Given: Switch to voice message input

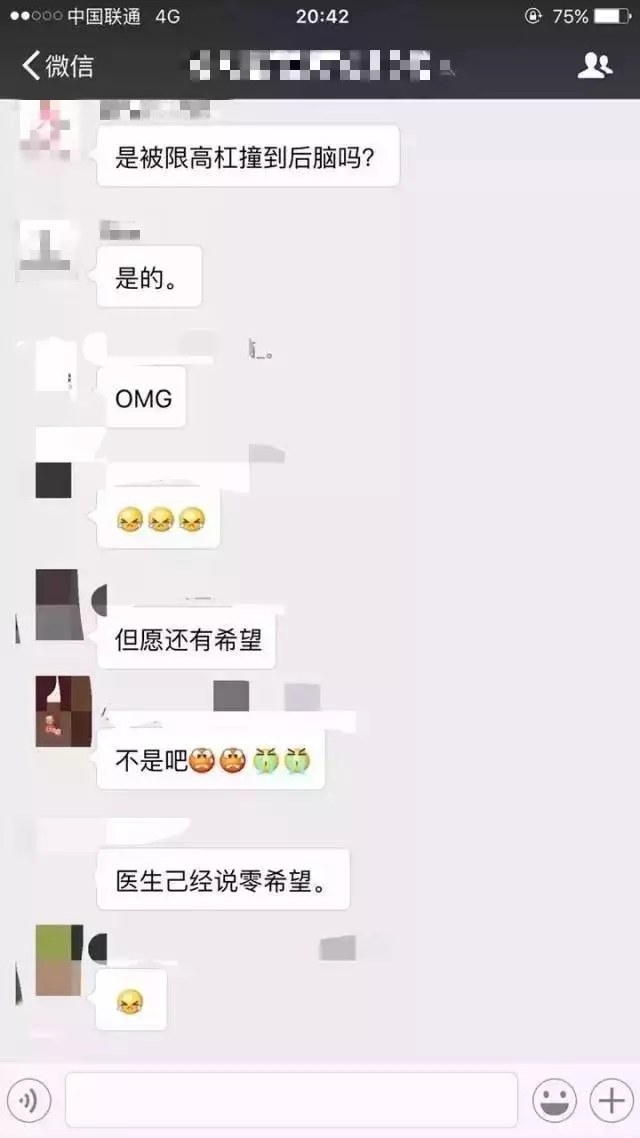Looking at the screenshot, I should (29, 1101).
